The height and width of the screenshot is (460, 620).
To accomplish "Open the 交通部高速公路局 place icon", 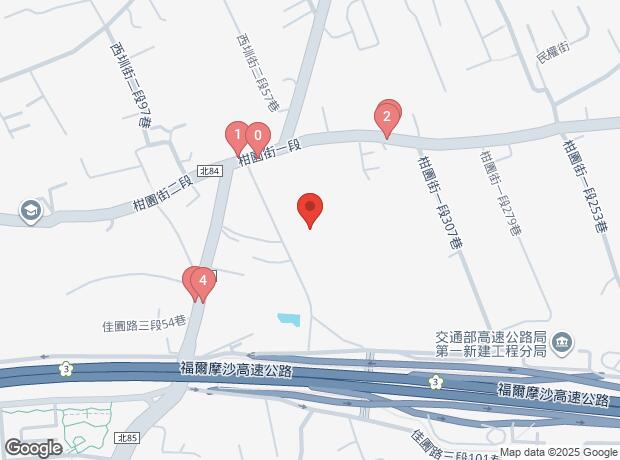I will click(x=562, y=343).
